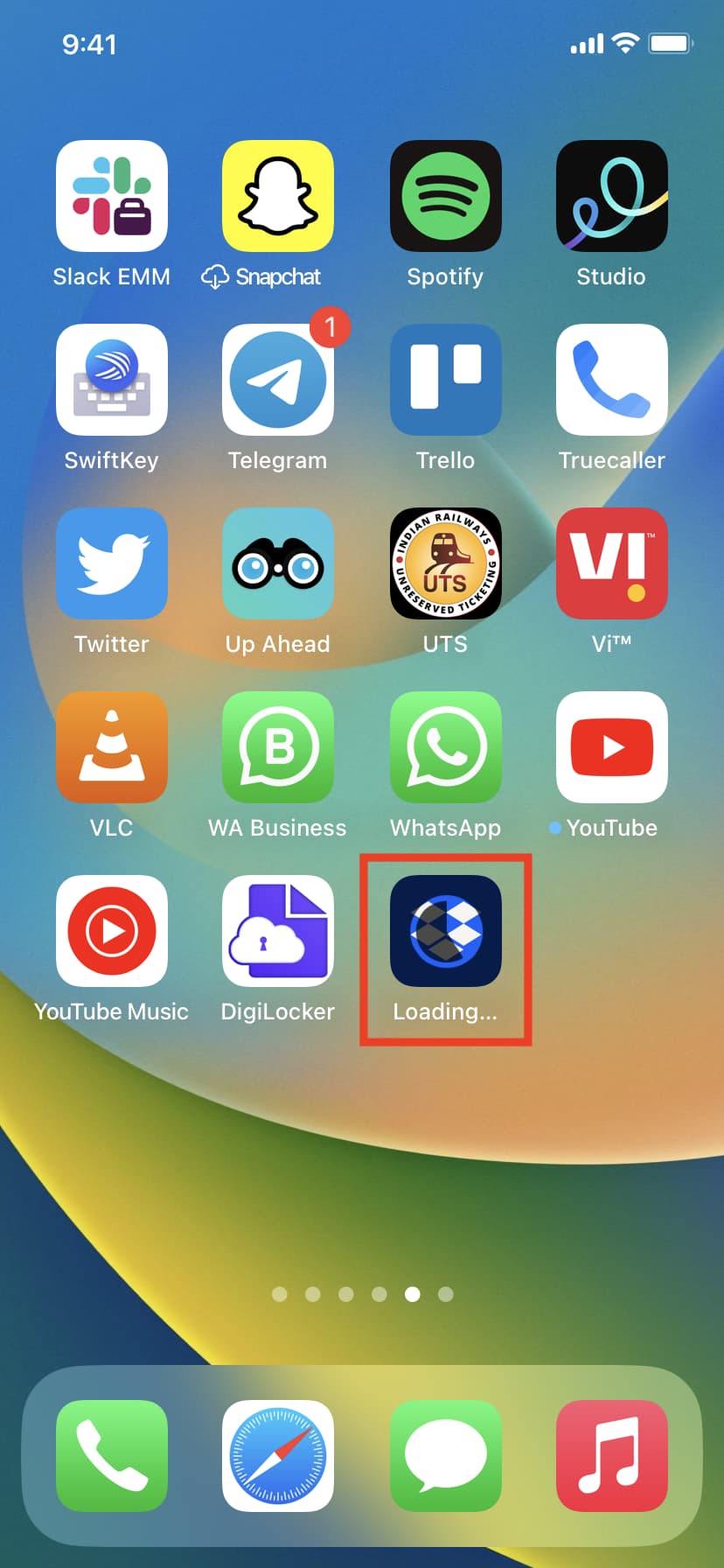The height and width of the screenshot is (1568, 724).
Task: Open the UTS railway ticketing app
Action: (x=445, y=563)
